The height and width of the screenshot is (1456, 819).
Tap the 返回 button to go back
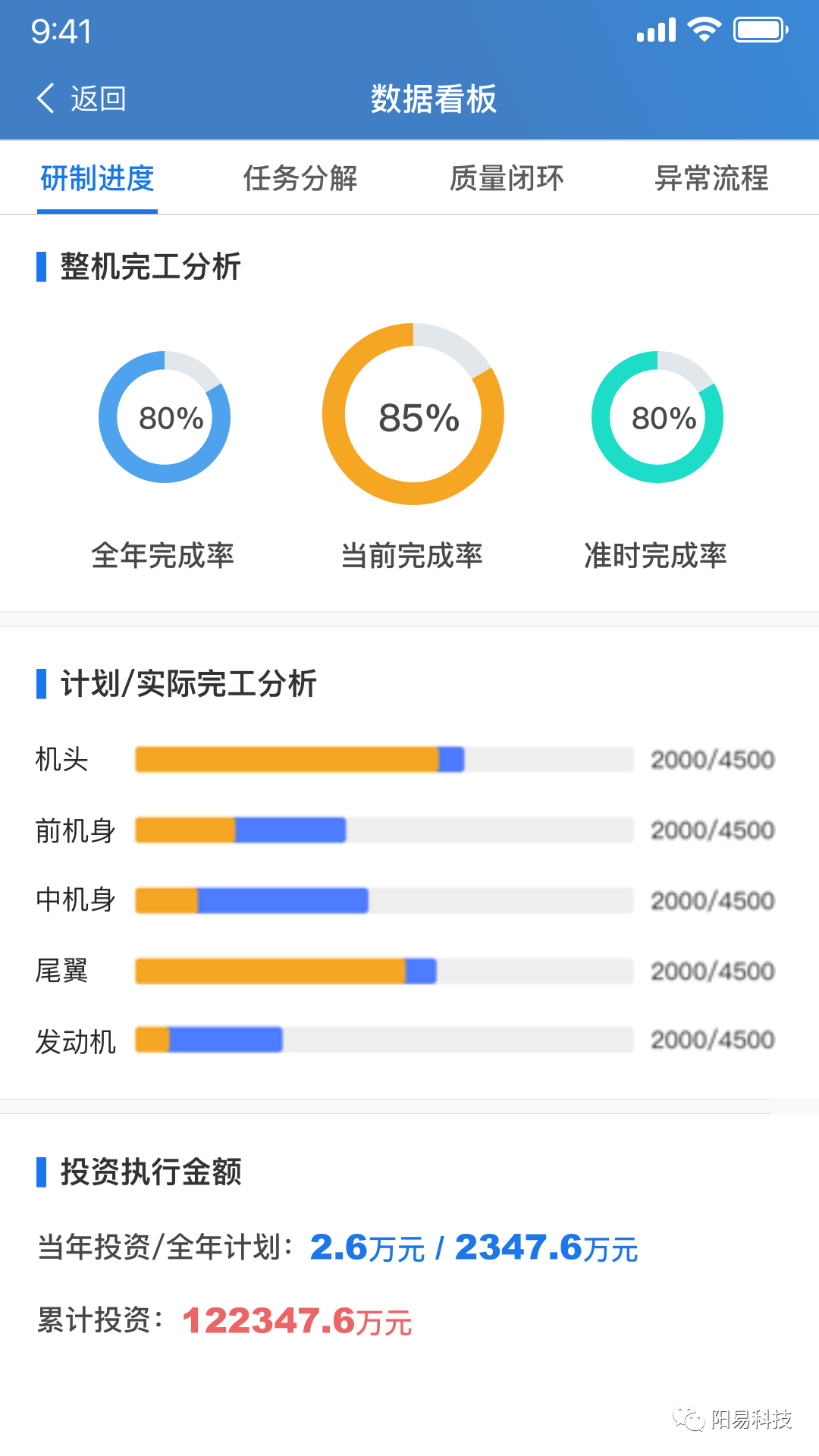click(99, 99)
